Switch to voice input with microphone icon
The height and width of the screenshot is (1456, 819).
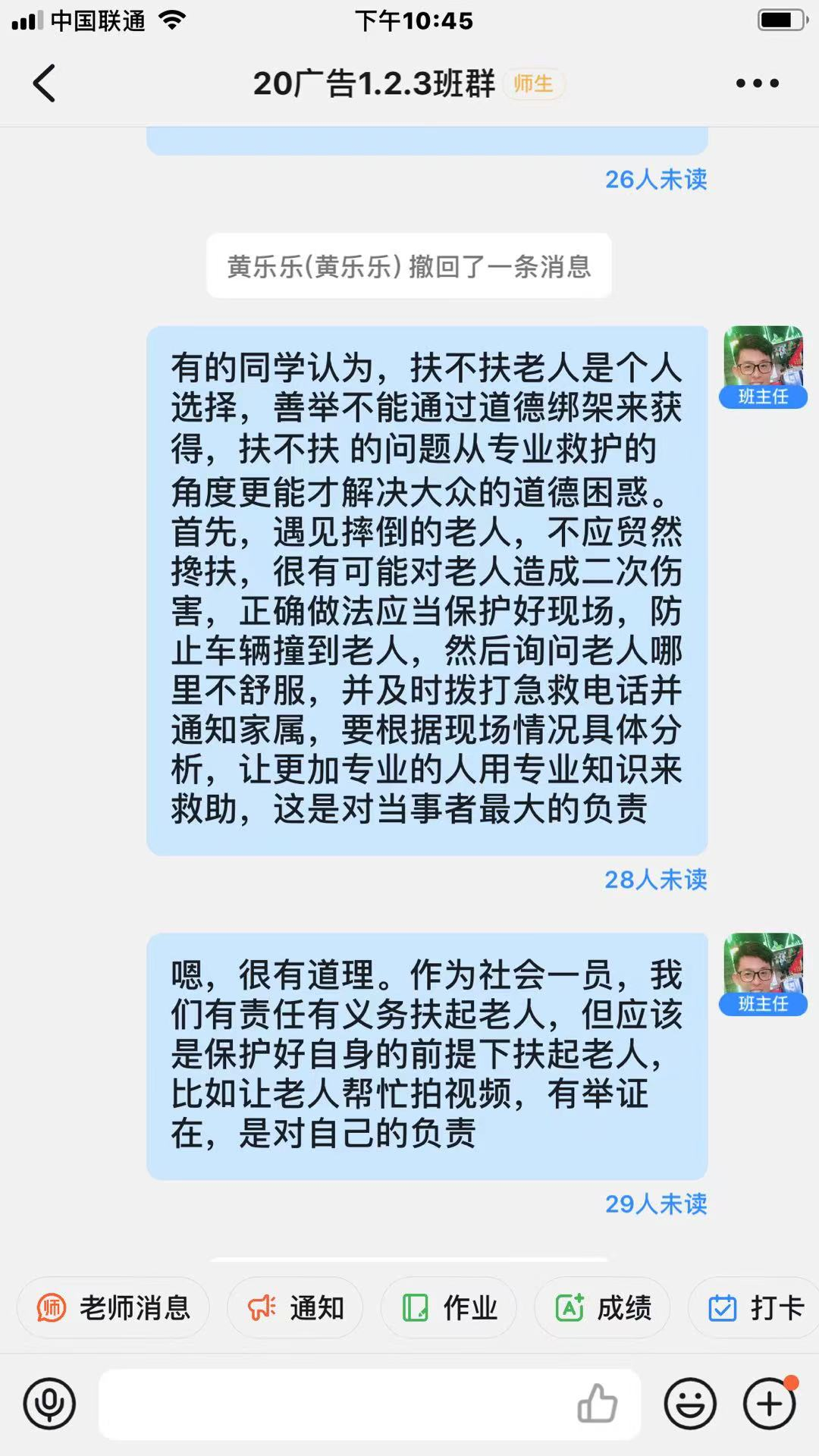click(49, 1404)
